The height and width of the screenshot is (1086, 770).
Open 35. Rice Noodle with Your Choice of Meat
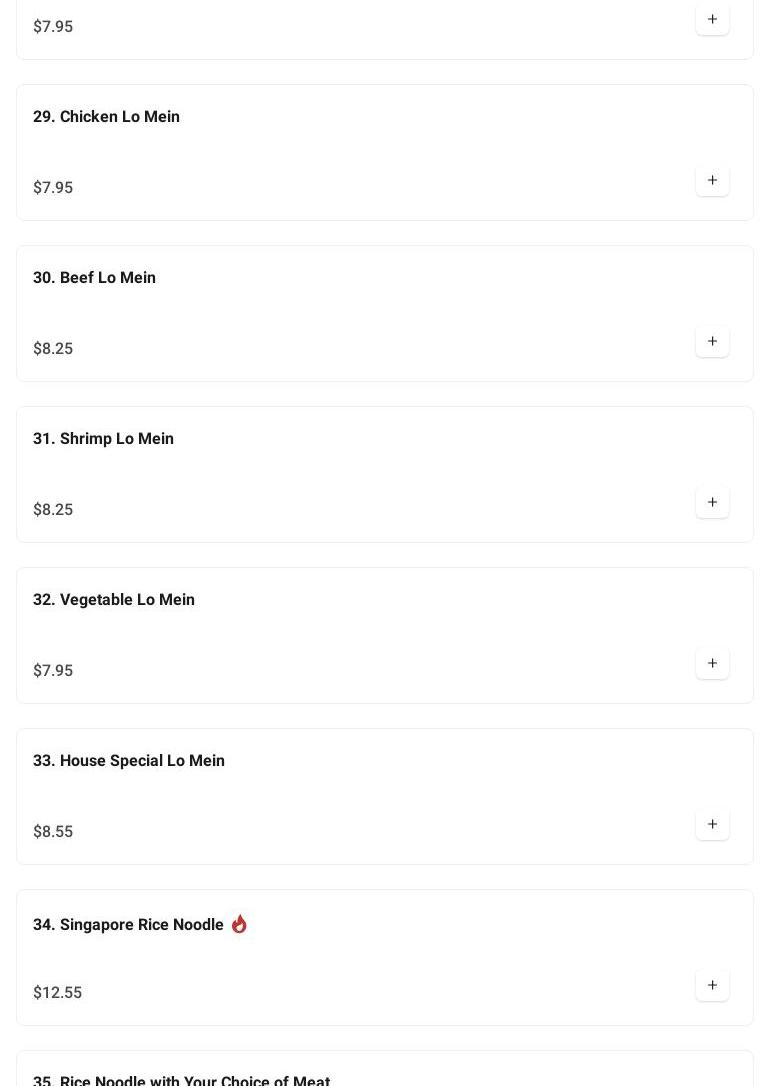tap(181, 1078)
